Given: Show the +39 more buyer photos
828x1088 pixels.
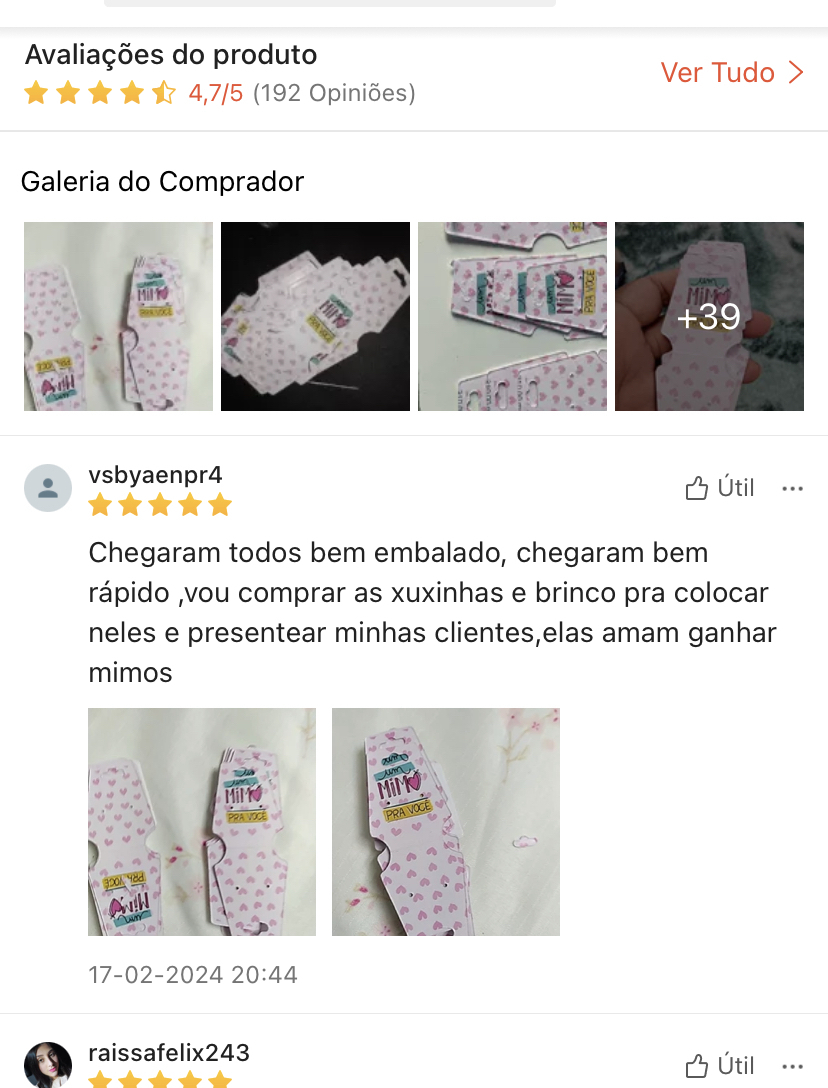Looking at the screenshot, I should click(x=709, y=316).
